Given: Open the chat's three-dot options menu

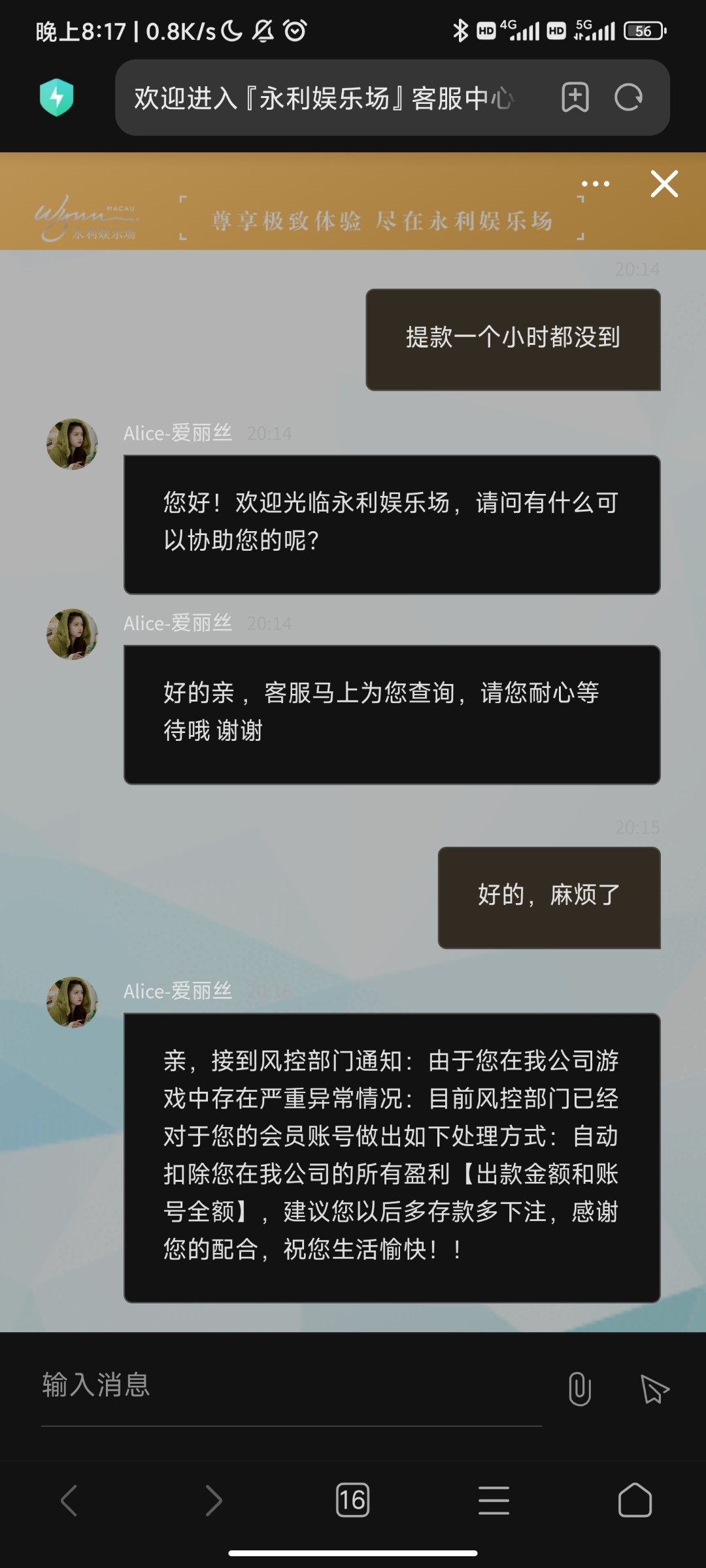Looking at the screenshot, I should [x=596, y=184].
